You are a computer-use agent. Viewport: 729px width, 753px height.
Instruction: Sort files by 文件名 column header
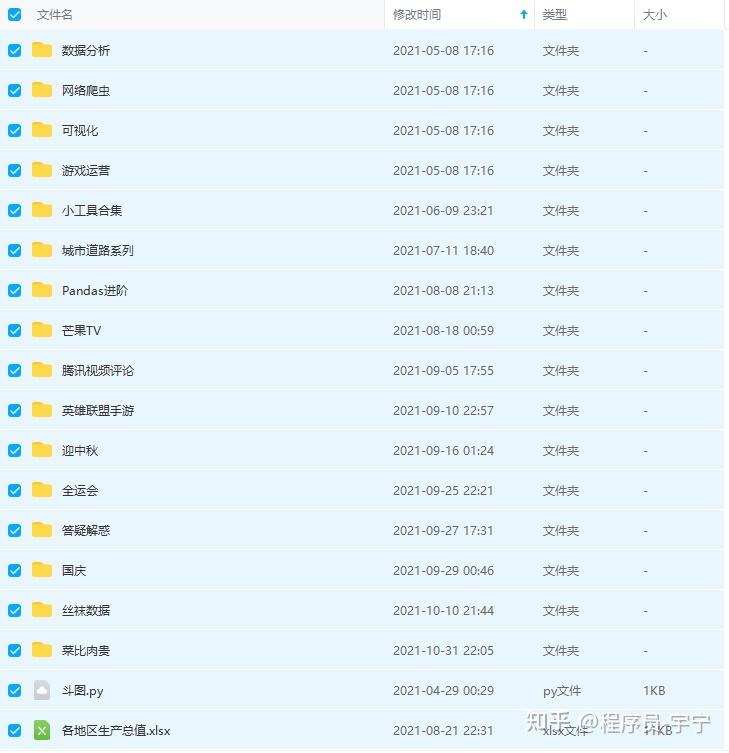point(55,15)
